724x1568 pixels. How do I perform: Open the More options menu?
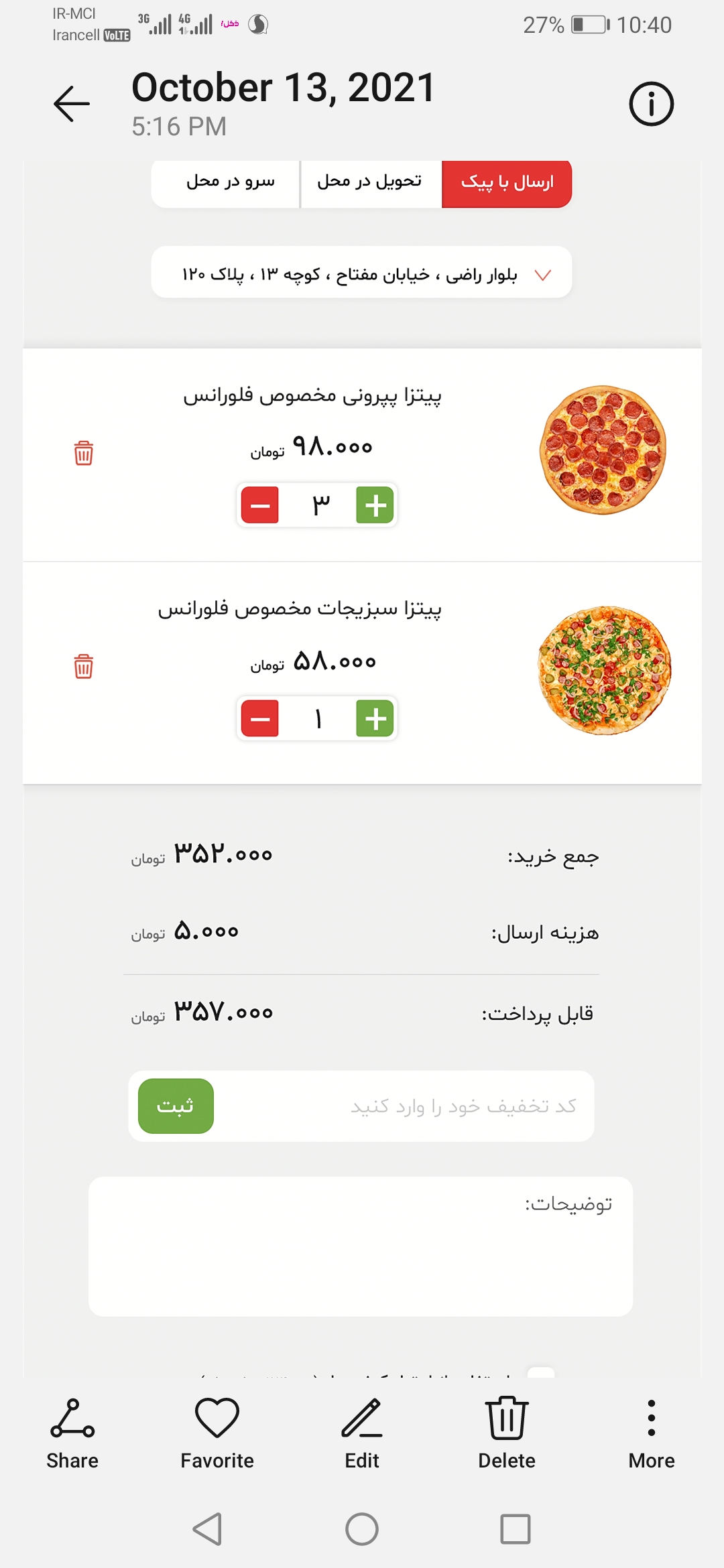652,1434
